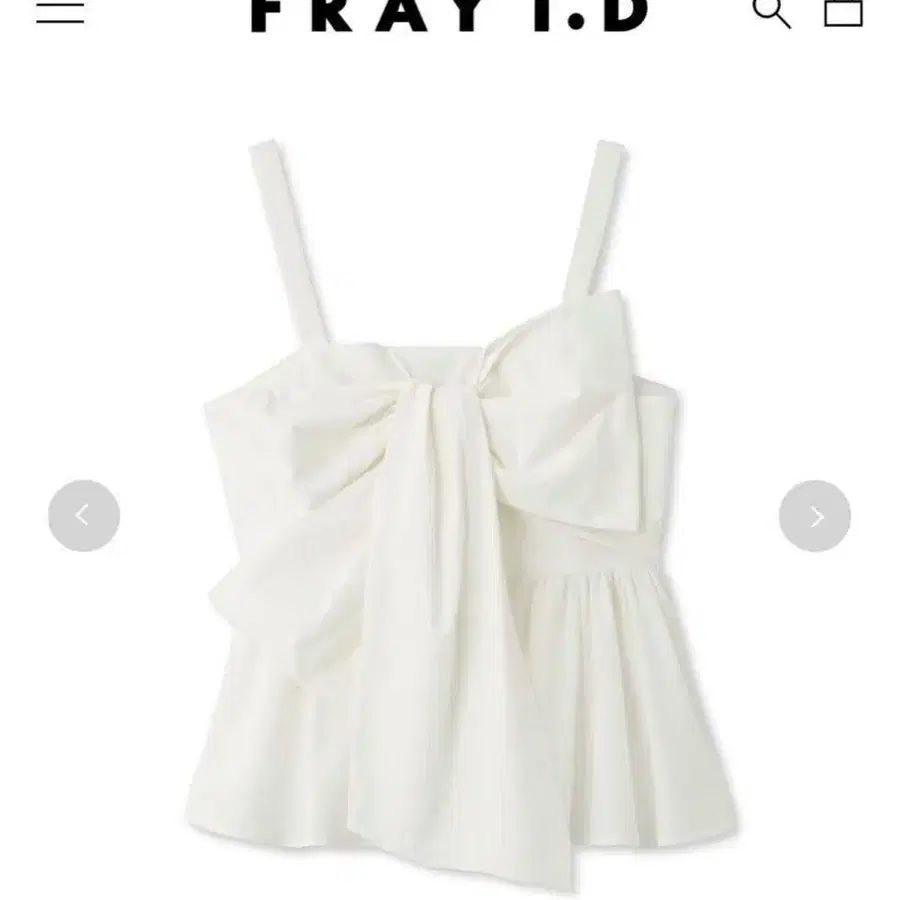Open the shopping bag
This screenshot has height=900, width=900.
[843, 13]
